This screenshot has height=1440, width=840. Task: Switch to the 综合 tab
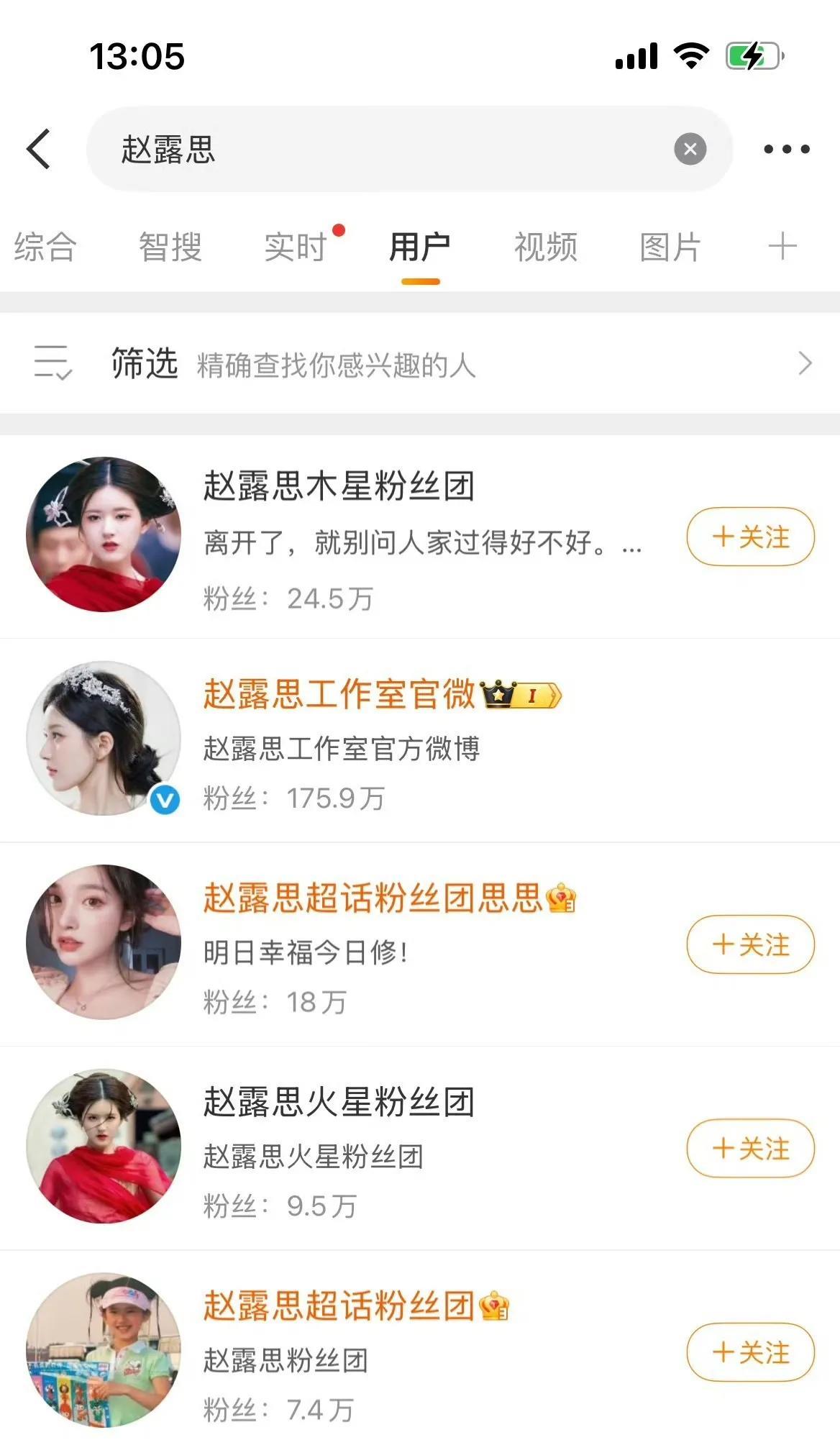[x=45, y=247]
